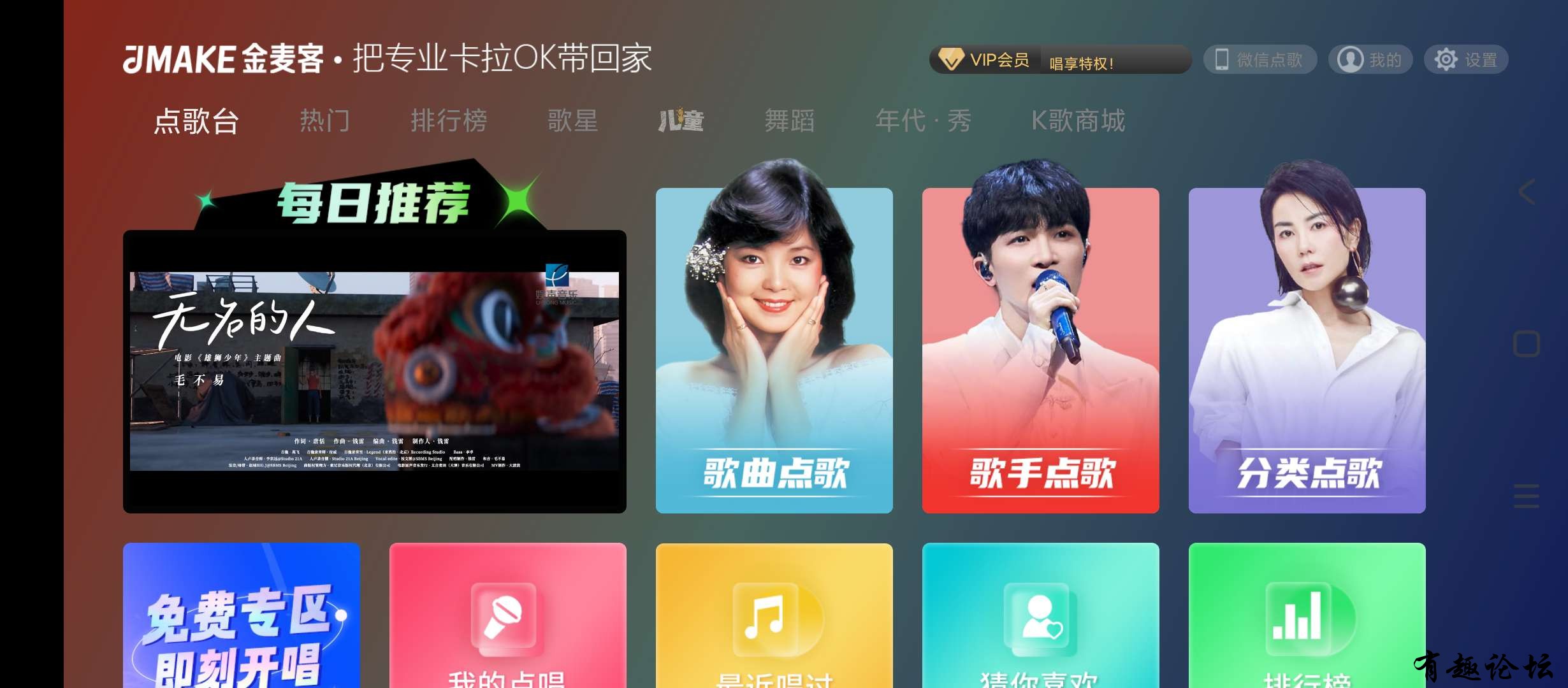Viewport: 1568px width, 688px height.
Task: Tap the system back arrow
Action: pyautogui.click(x=1526, y=192)
